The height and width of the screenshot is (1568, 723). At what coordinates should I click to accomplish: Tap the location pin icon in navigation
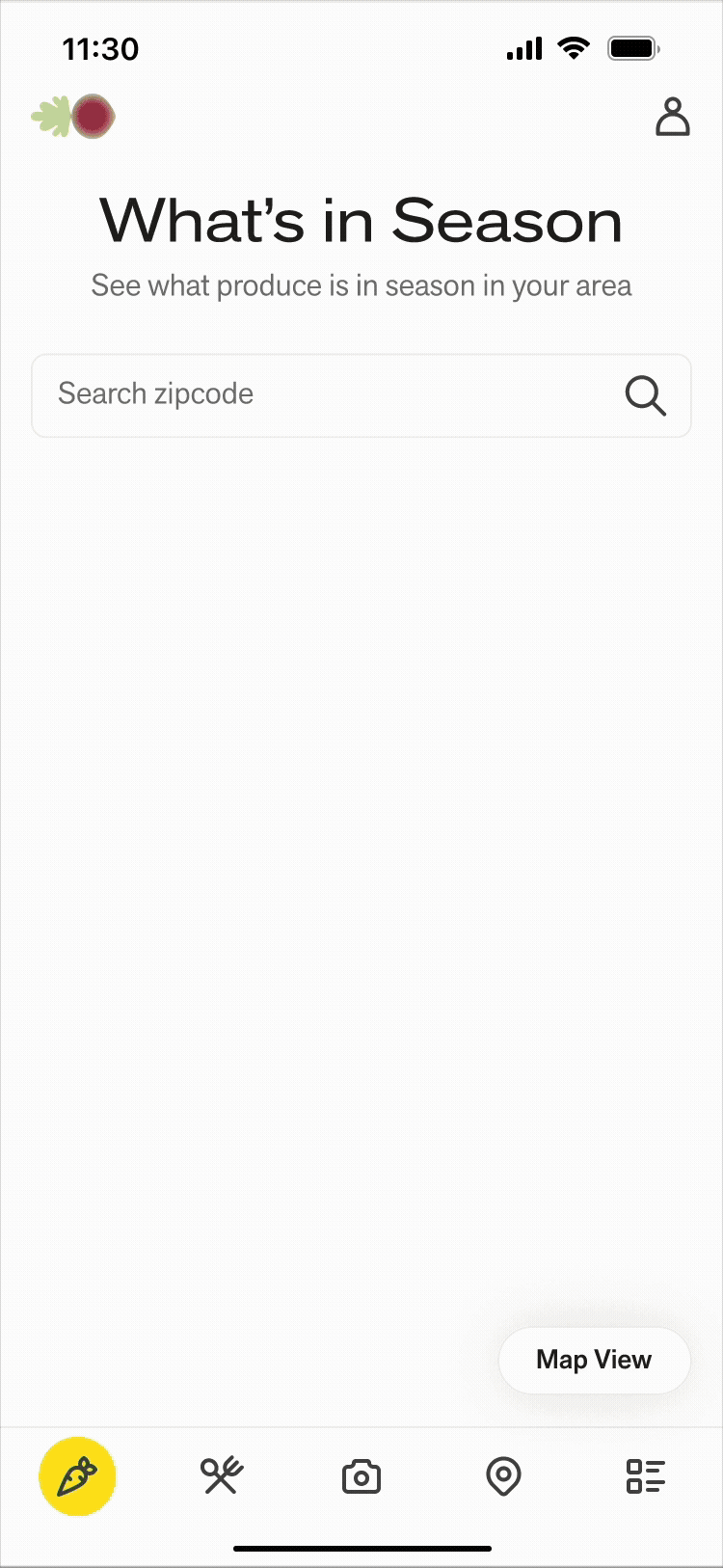[x=503, y=1476]
